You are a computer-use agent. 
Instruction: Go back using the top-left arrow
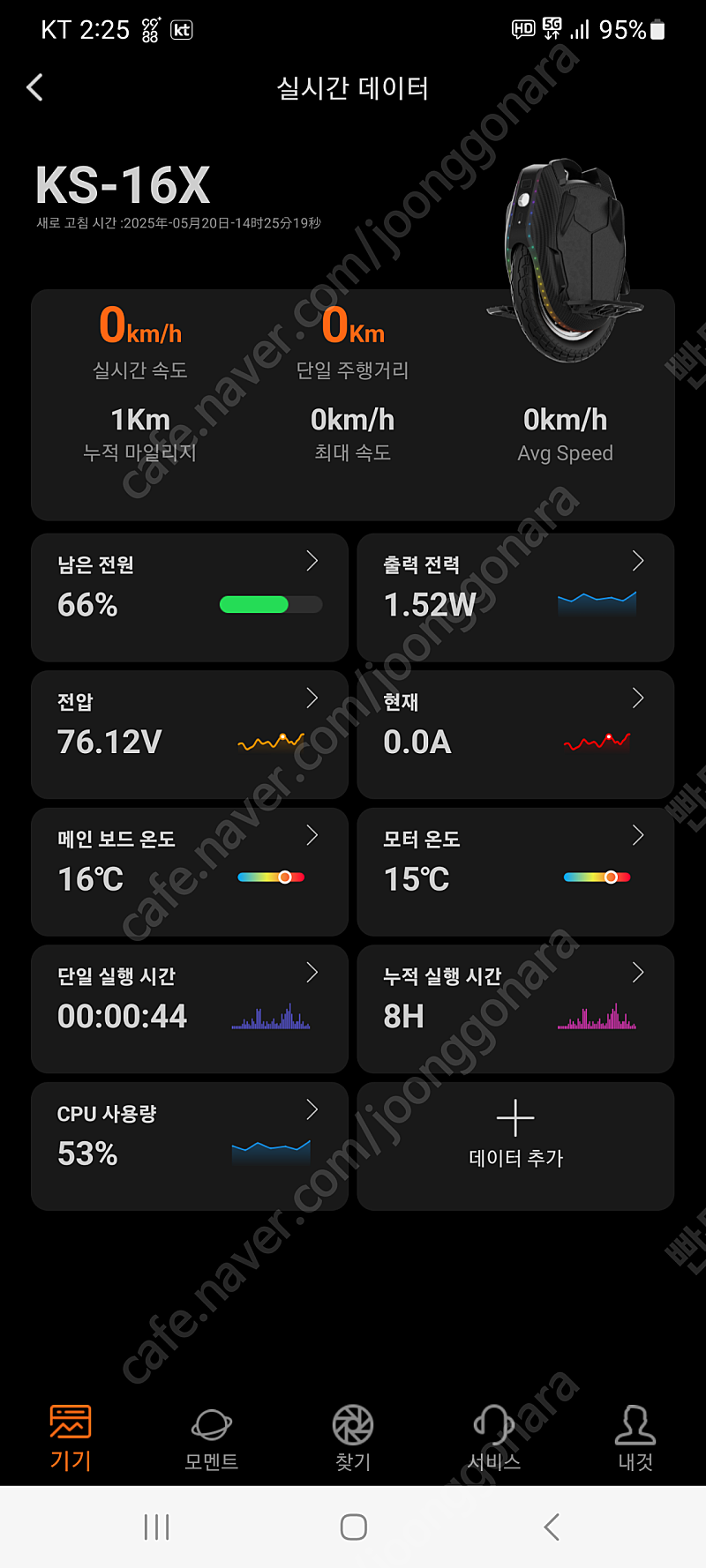[x=35, y=87]
